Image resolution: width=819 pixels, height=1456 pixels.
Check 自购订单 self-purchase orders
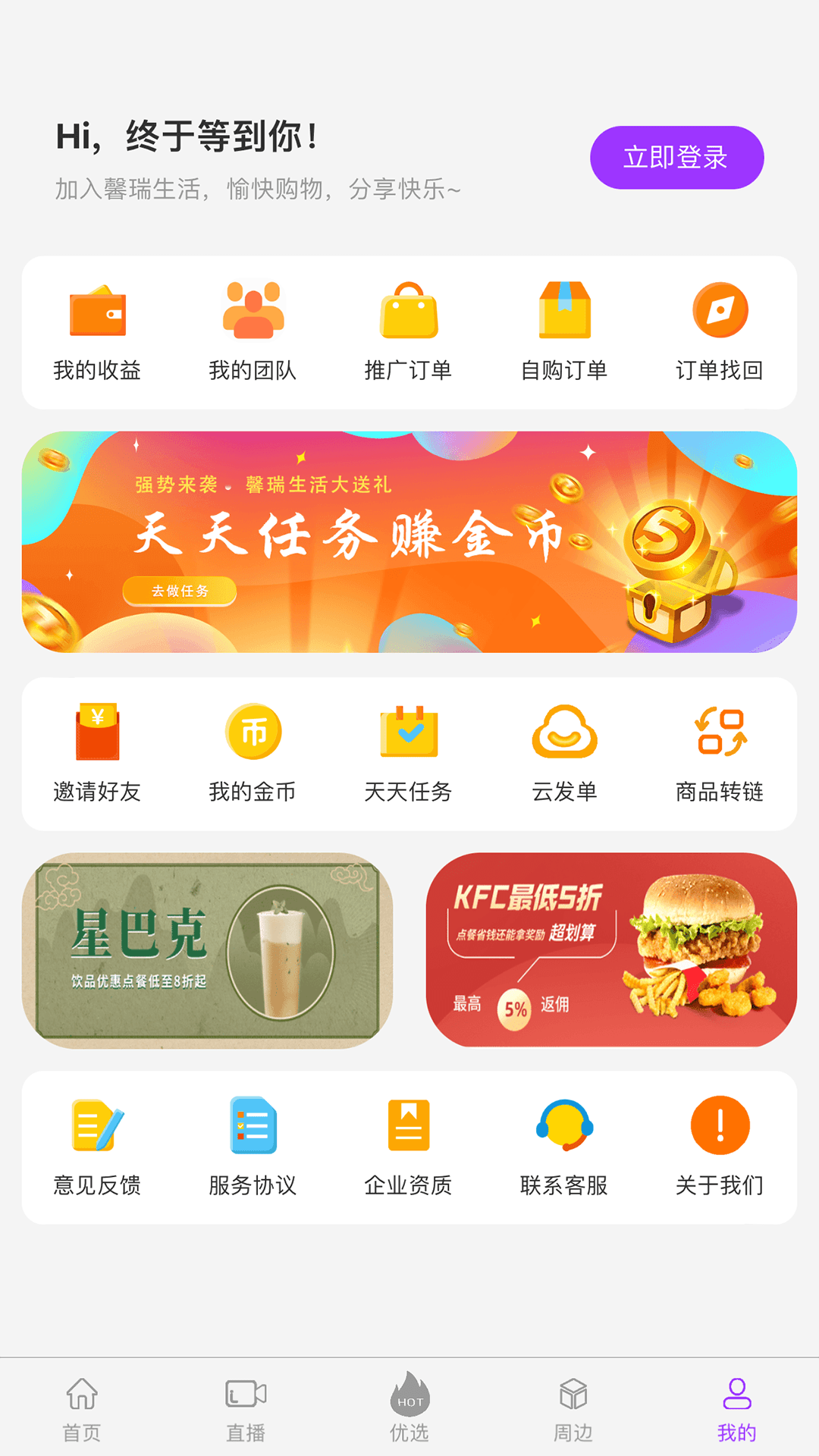tap(564, 331)
